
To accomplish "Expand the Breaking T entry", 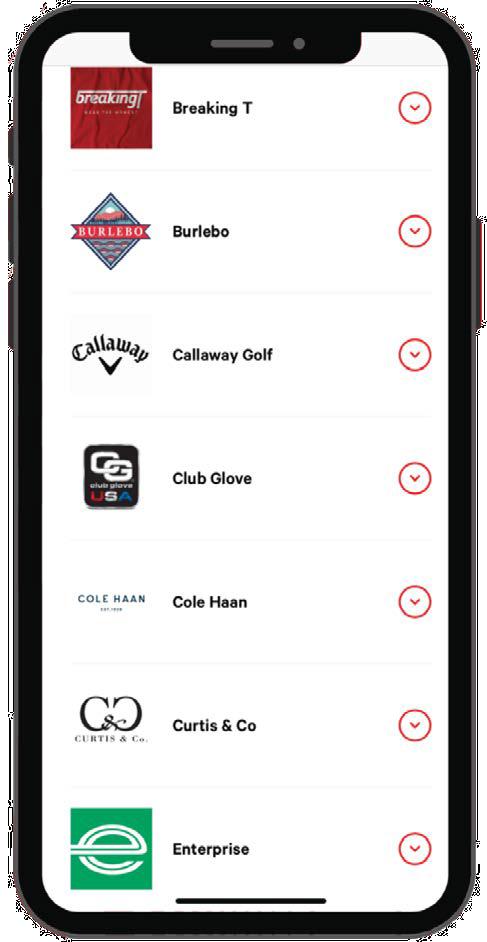I will click(415, 108).
